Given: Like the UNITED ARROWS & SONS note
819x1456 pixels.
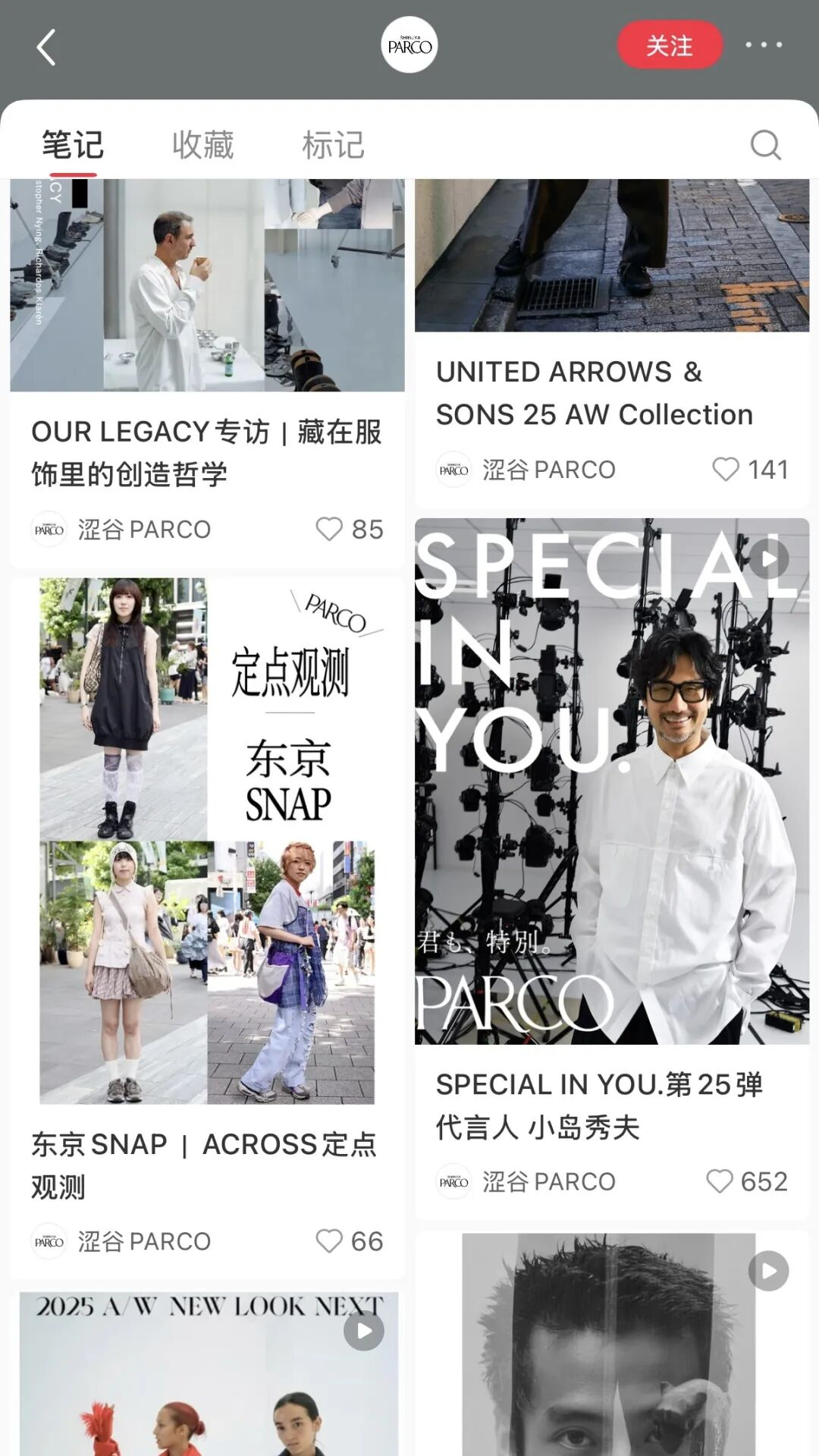Looking at the screenshot, I should coord(726,470).
